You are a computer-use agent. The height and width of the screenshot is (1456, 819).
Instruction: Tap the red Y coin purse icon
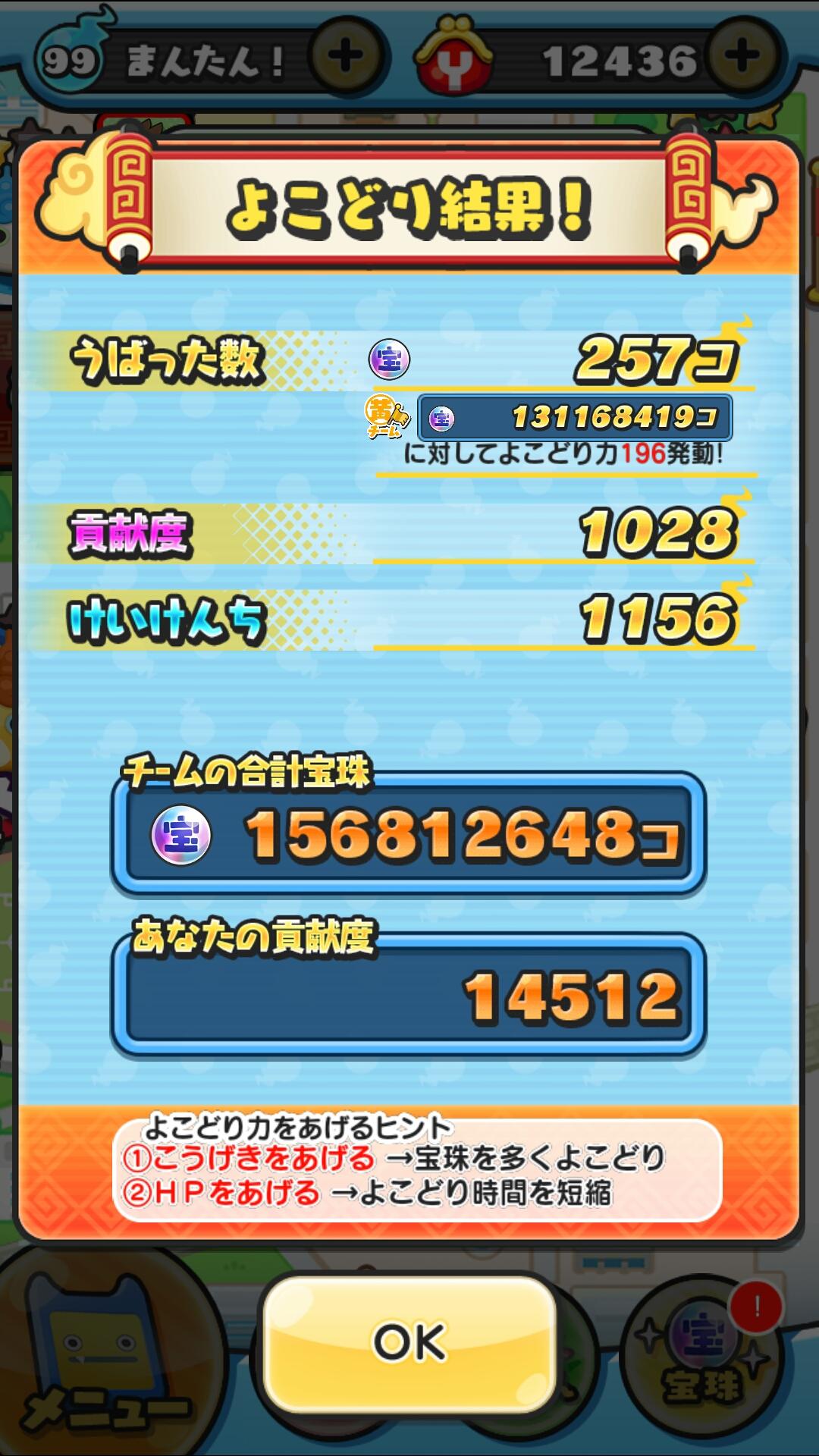(455, 53)
